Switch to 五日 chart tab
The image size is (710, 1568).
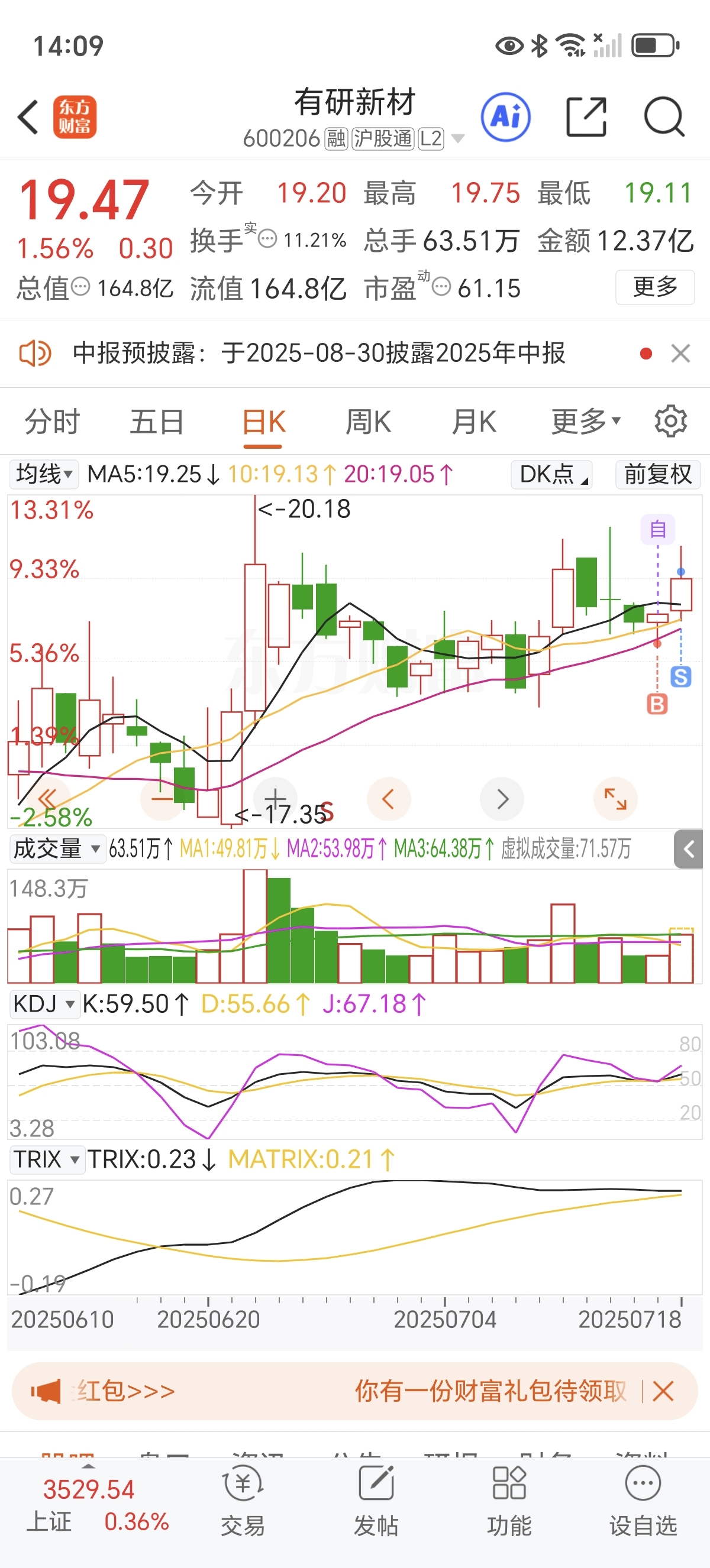157,421
